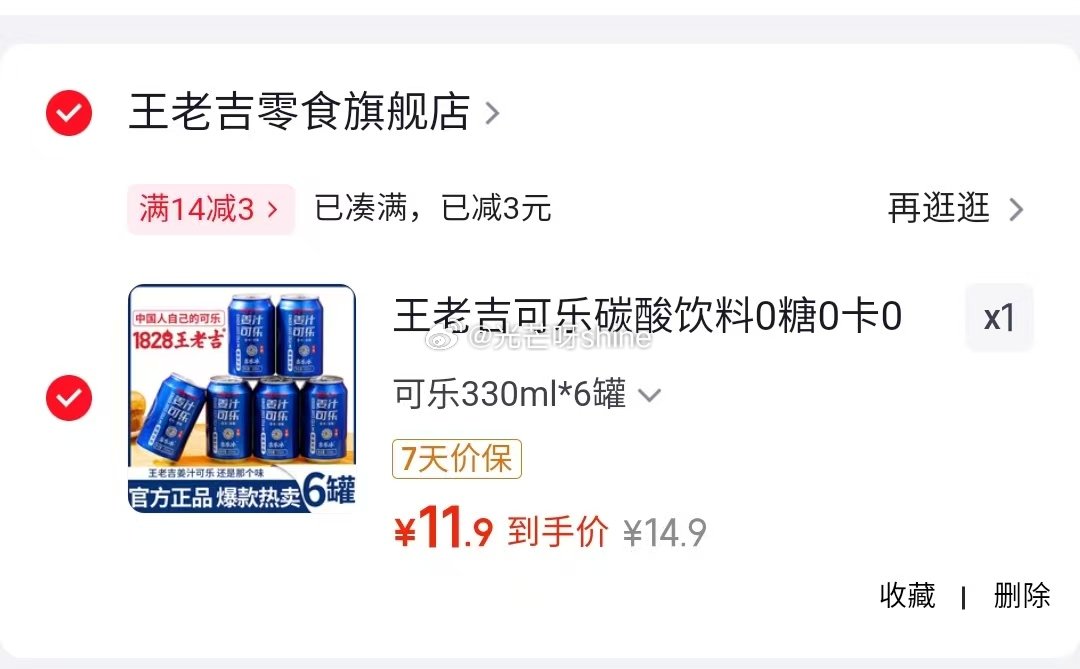Viewport: 1080px width, 669px height.
Task: Change the 可乐330ml*6罐 specification dropdown
Action: [x=527, y=395]
